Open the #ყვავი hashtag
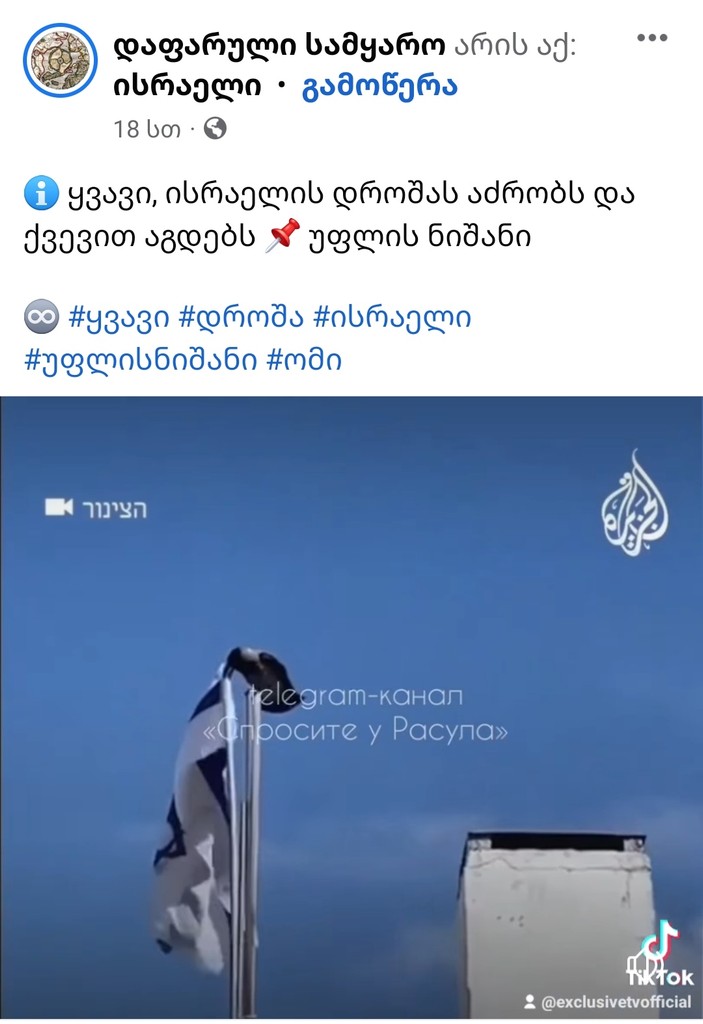Viewport: 703px width, 1024px height. pos(118,319)
